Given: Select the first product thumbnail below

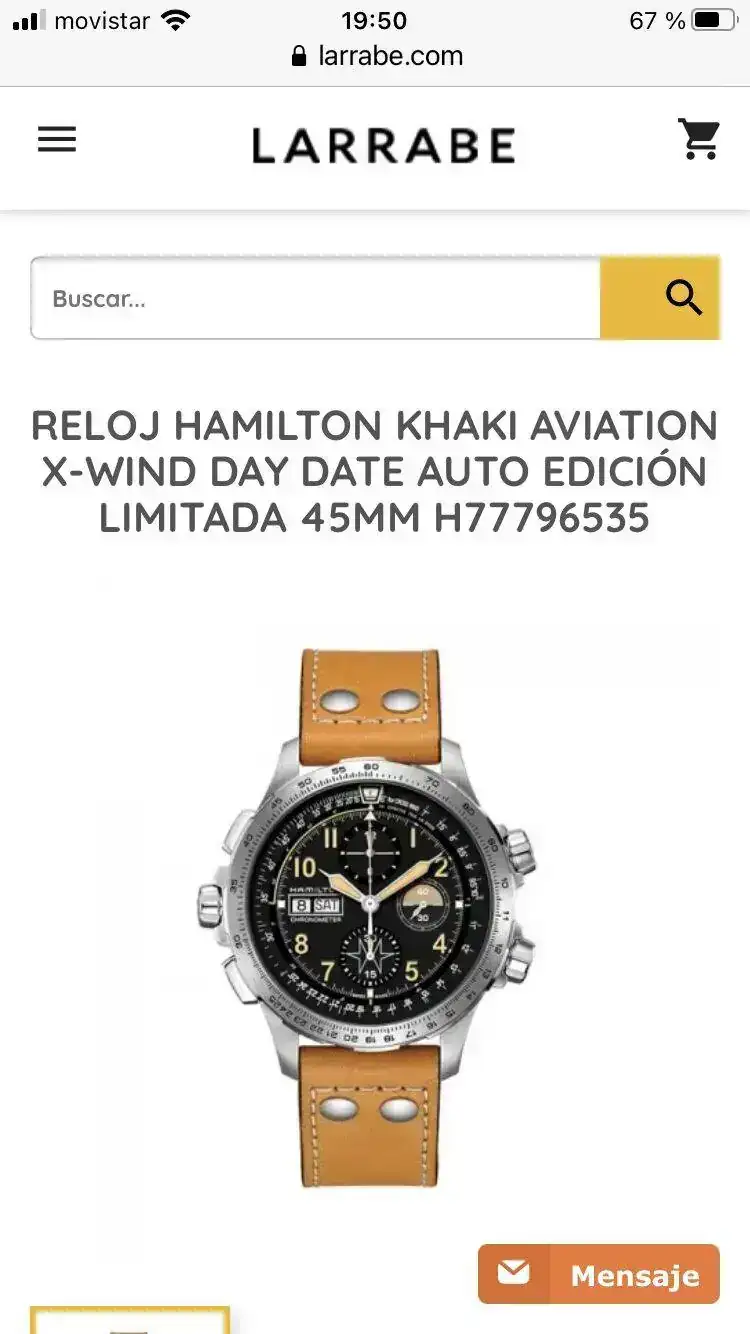Looking at the screenshot, I should point(130,1322).
